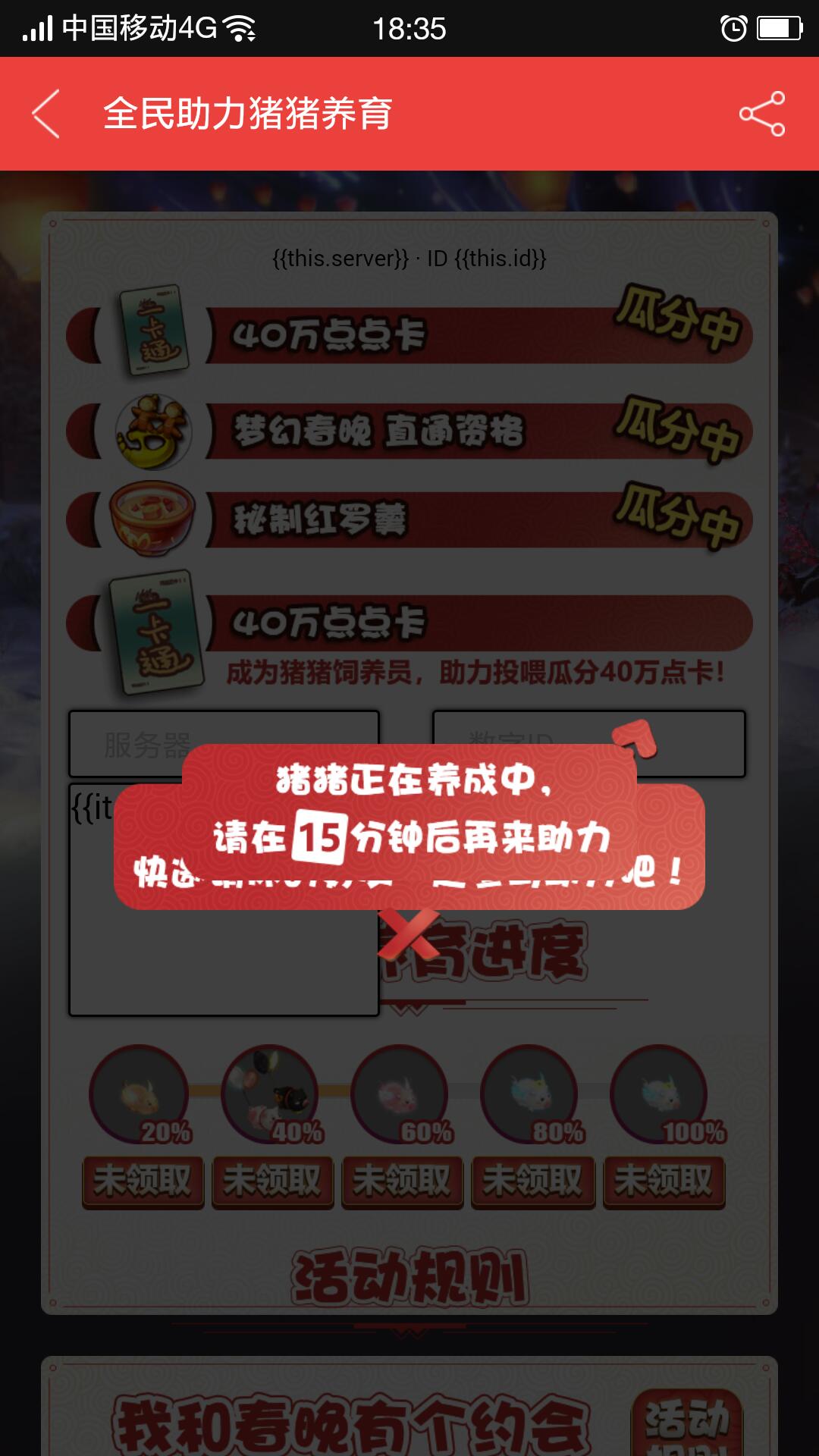Claim the 80% progress reward
Screen dimensions: 819x1456
point(532,1181)
